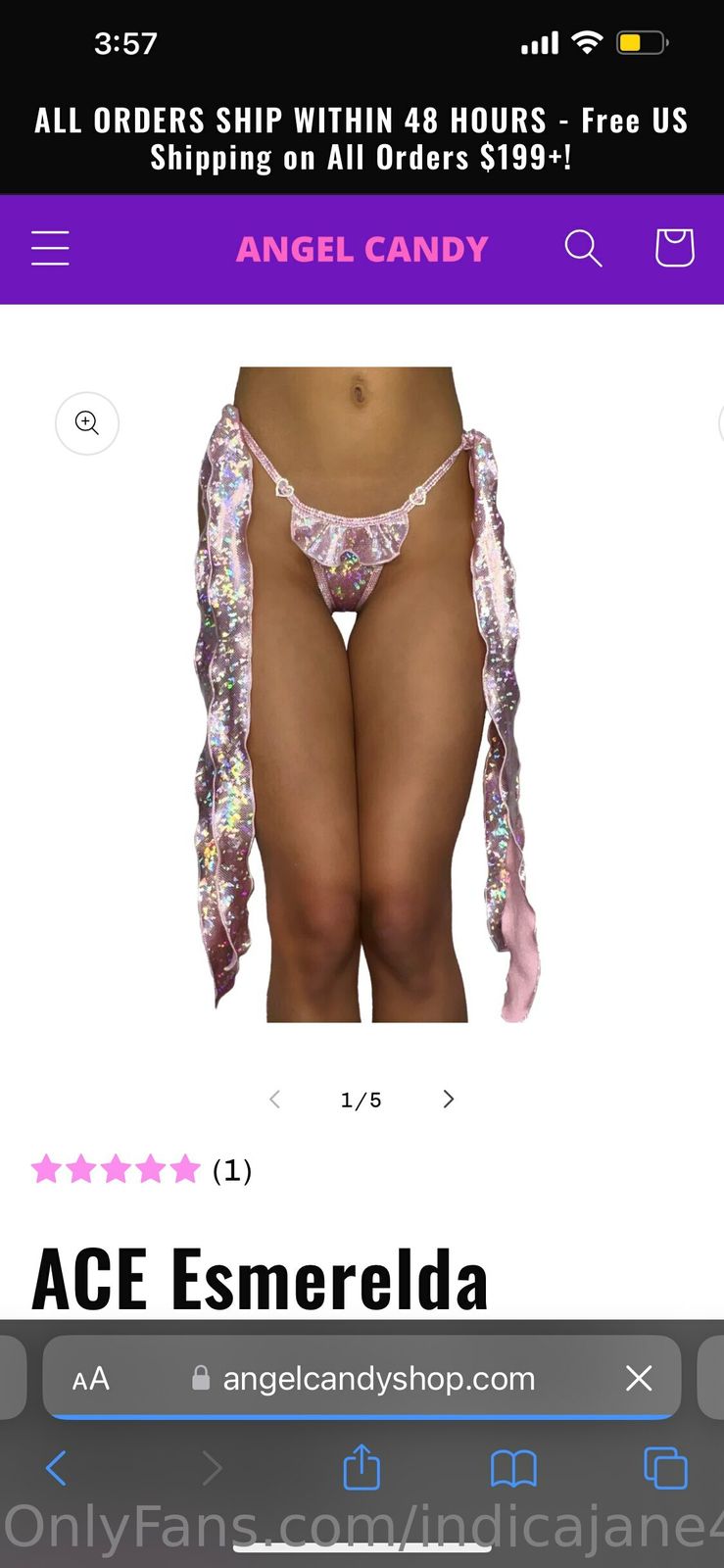724x1568 pixels.
Task: Open the shopping cart
Action: 674,248
